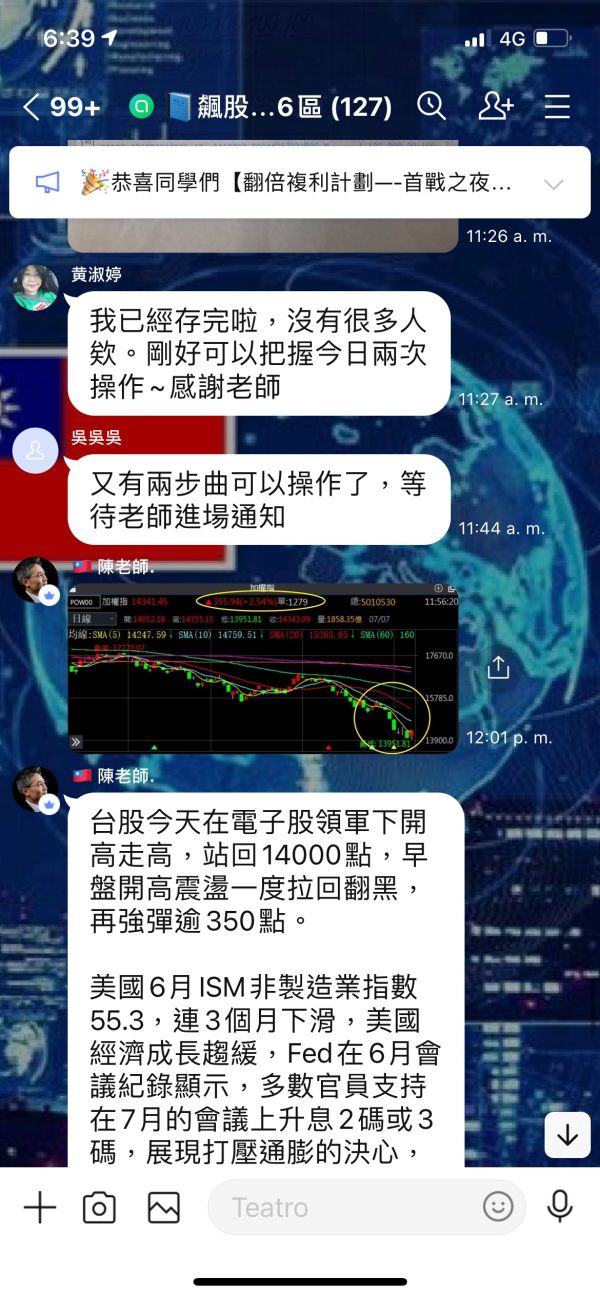The width and height of the screenshot is (600, 1298).
Task: Pick a photo from the gallery
Action: click(163, 1207)
